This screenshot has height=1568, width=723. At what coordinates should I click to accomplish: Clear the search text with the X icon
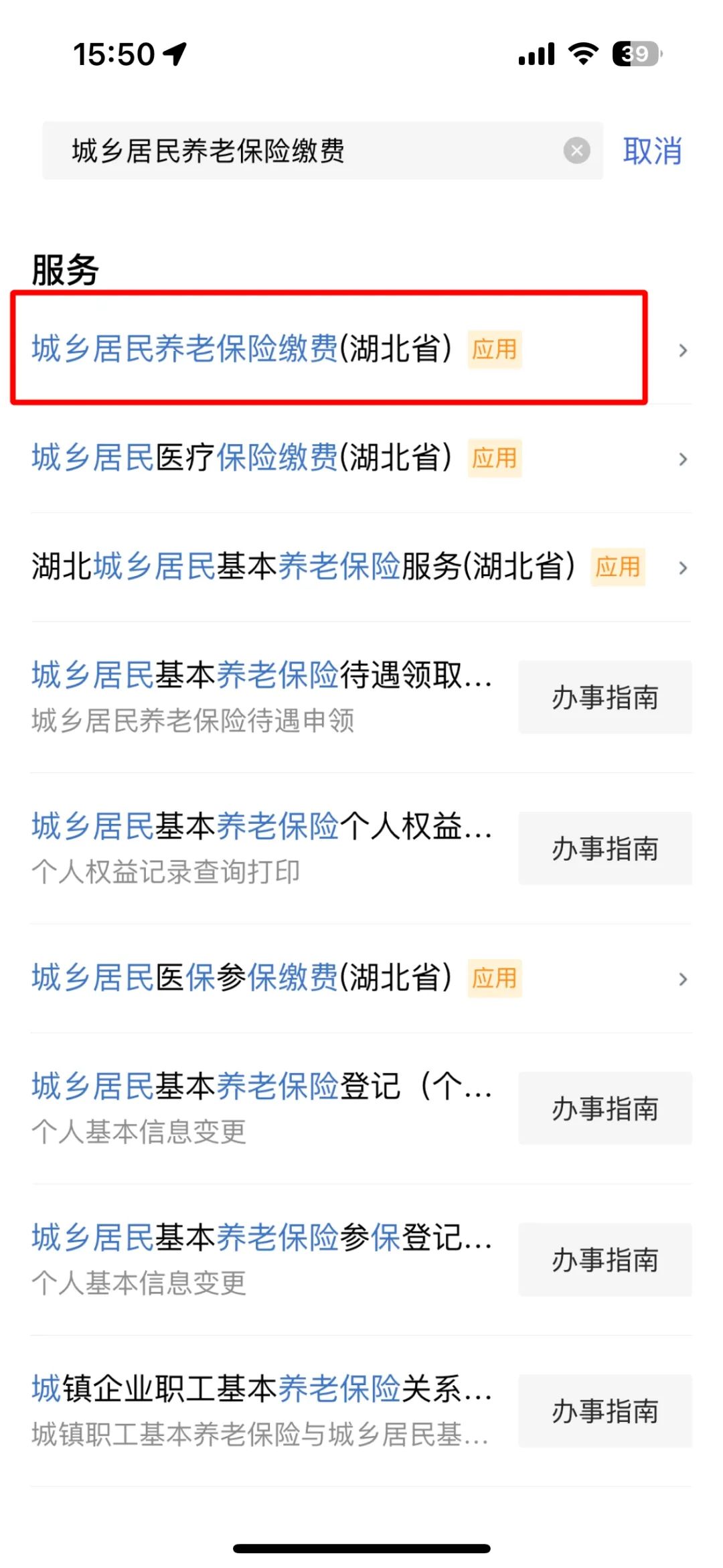coord(576,150)
